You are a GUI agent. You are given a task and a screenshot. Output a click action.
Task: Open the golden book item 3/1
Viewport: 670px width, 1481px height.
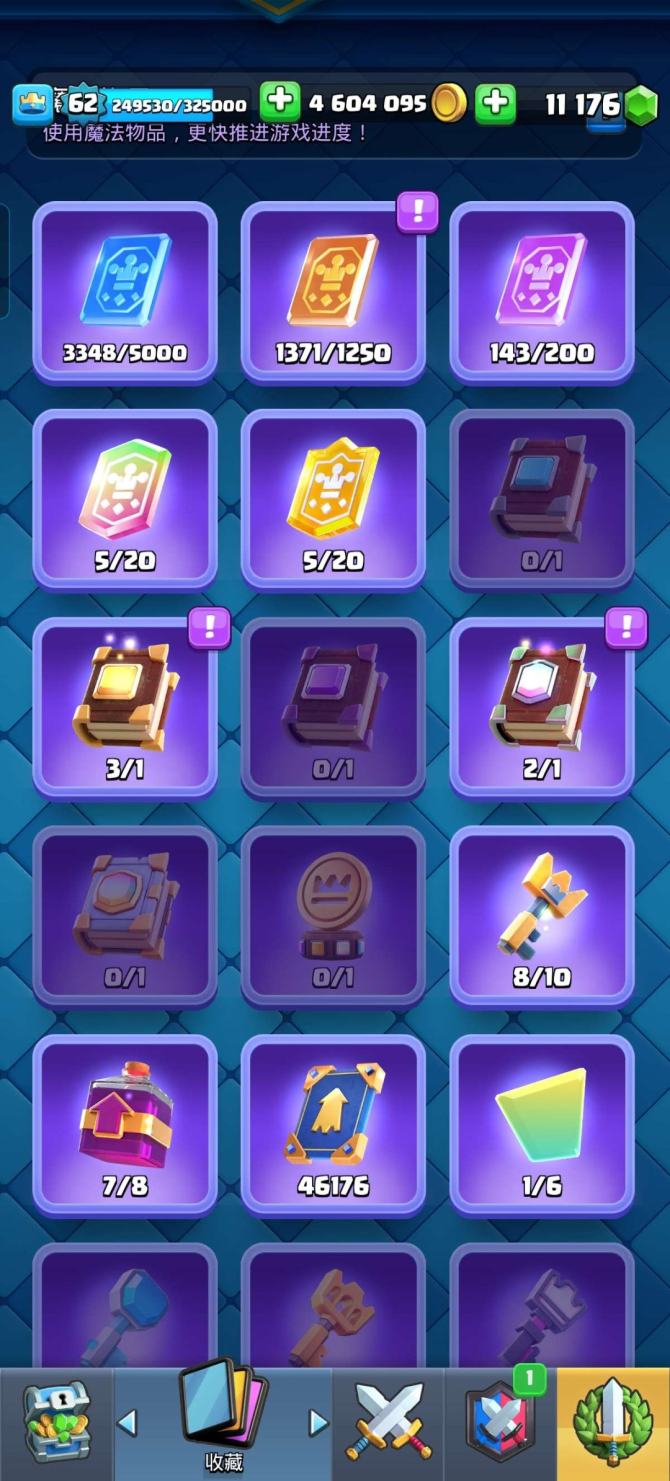coord(125,707)
